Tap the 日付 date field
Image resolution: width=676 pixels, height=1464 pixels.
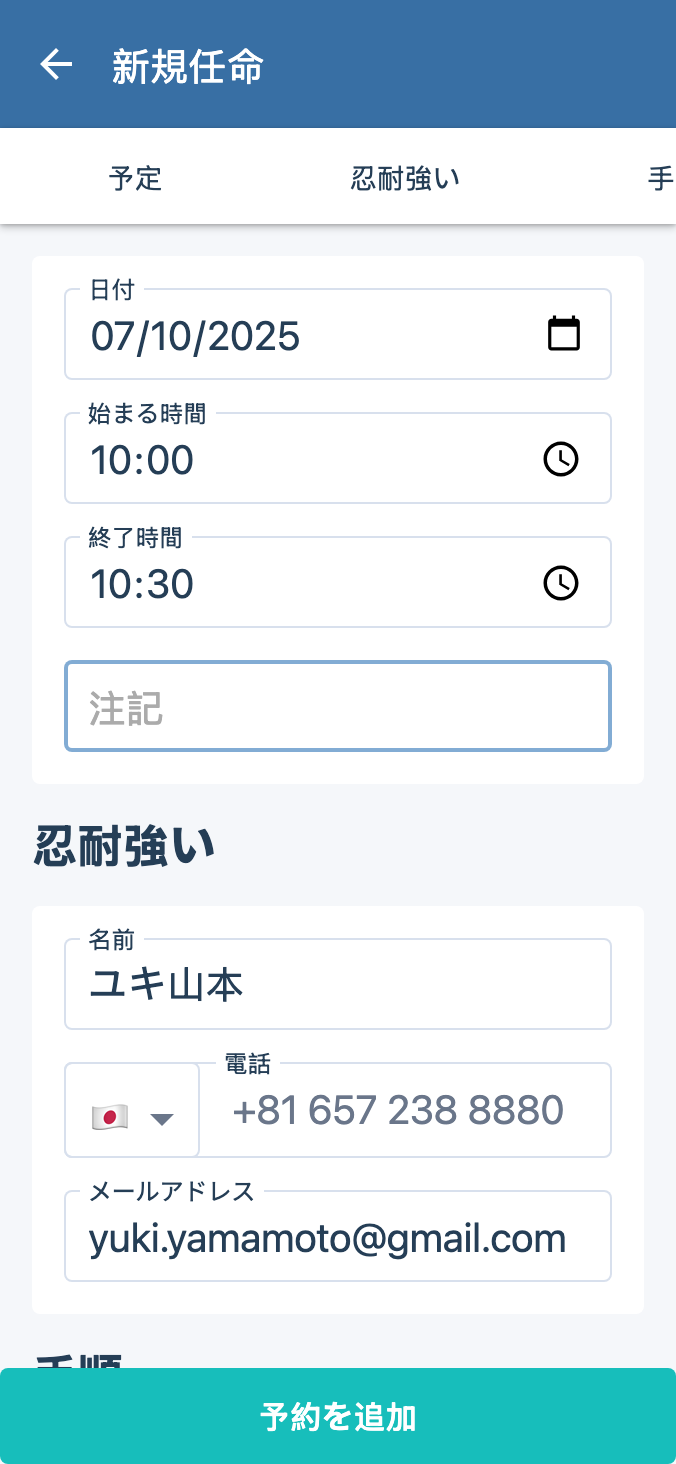point(300,336)
